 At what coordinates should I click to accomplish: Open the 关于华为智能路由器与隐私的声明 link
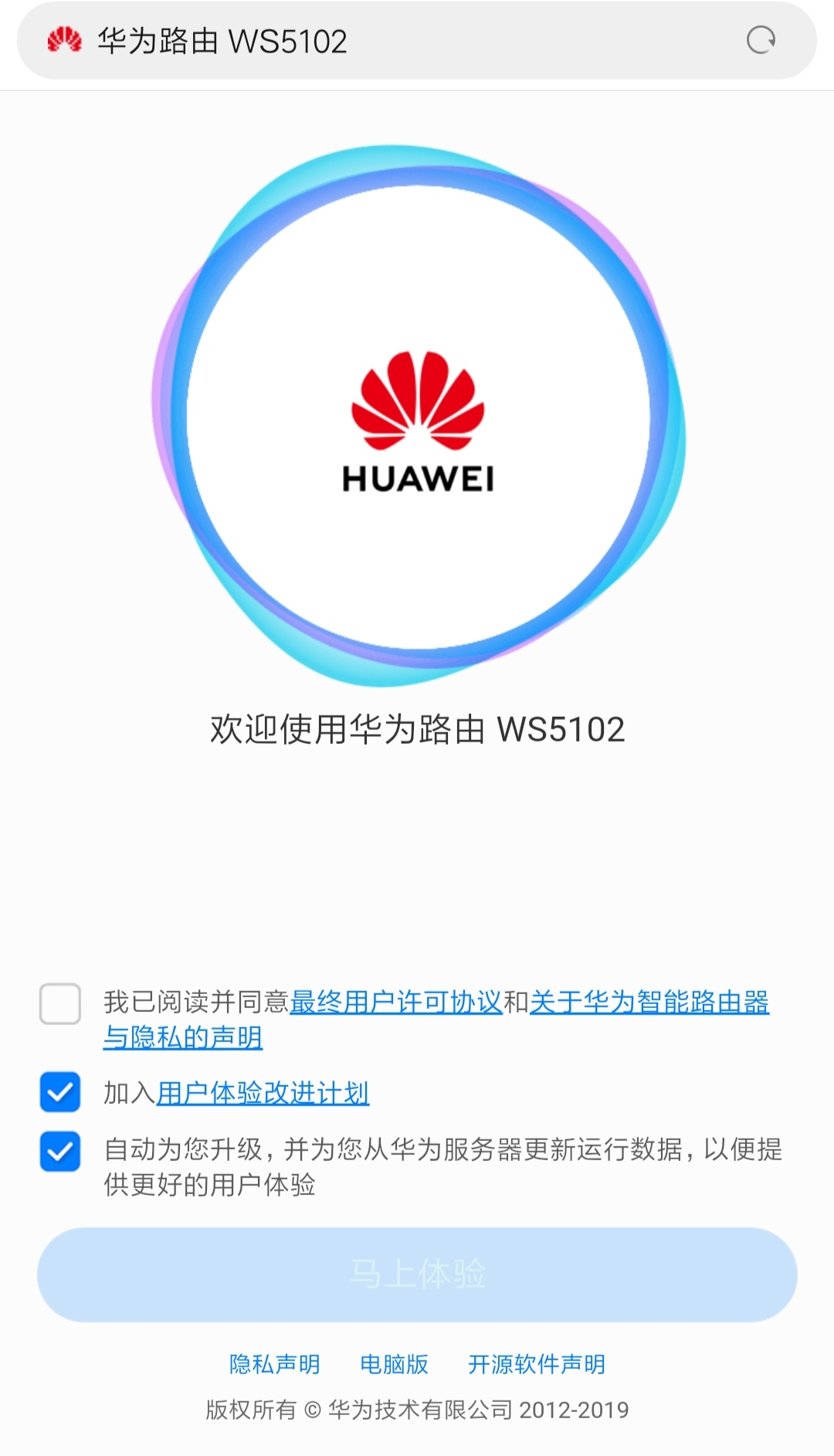pyautogui.click(x=649, y=1003)
